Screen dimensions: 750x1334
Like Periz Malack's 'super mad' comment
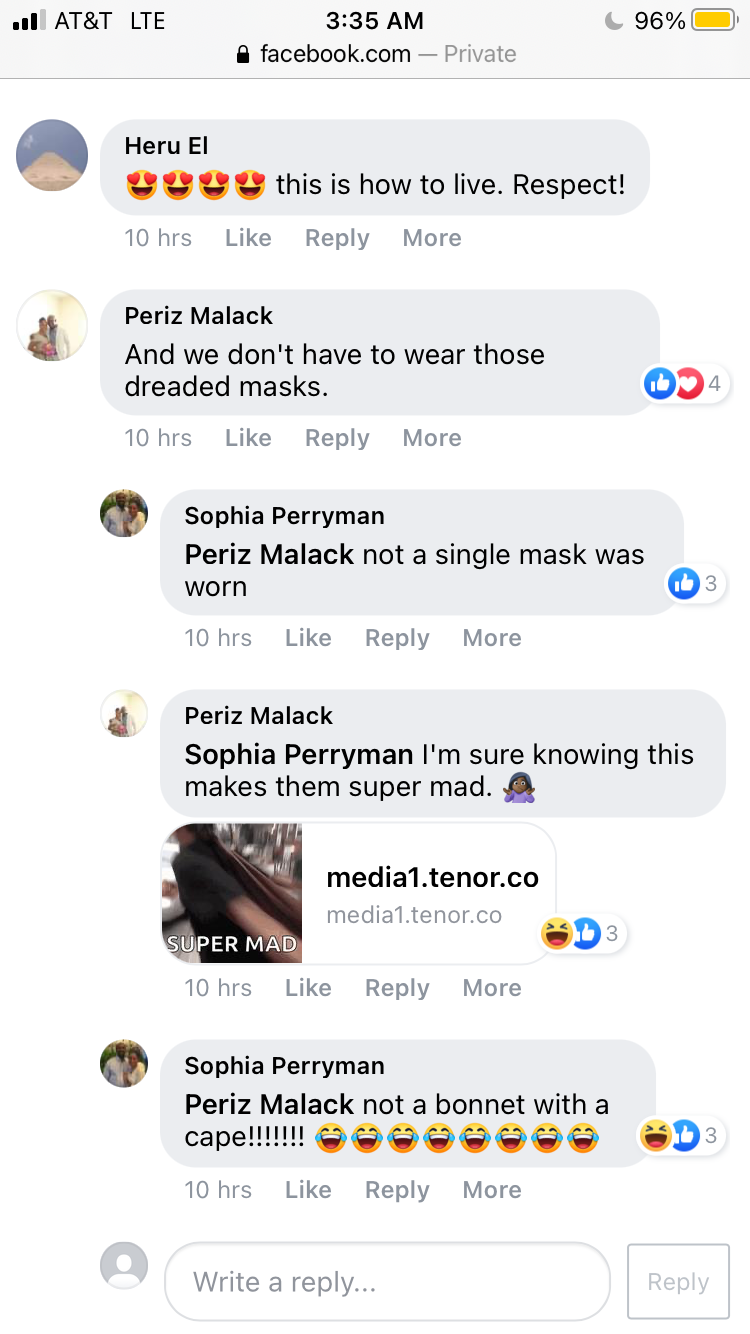click(x=308, y=988)
